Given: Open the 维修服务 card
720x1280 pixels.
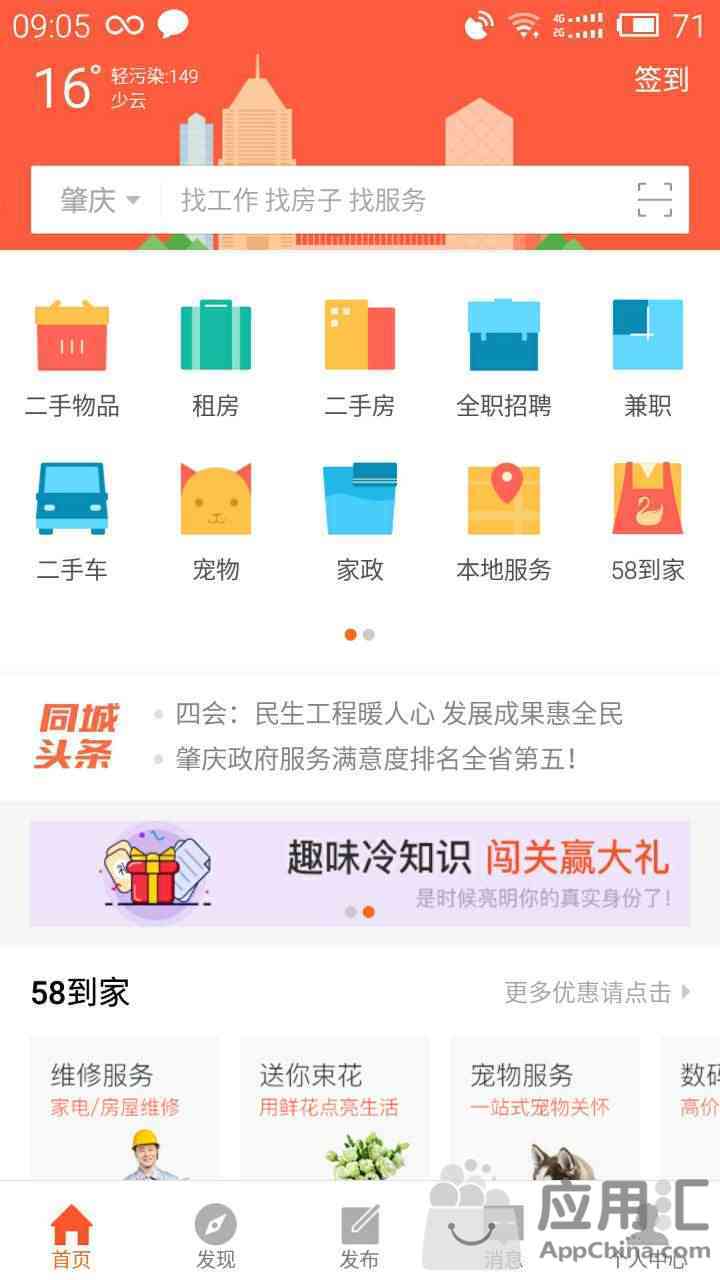Looking at the screenshot, I should (x=124, y=1110).
